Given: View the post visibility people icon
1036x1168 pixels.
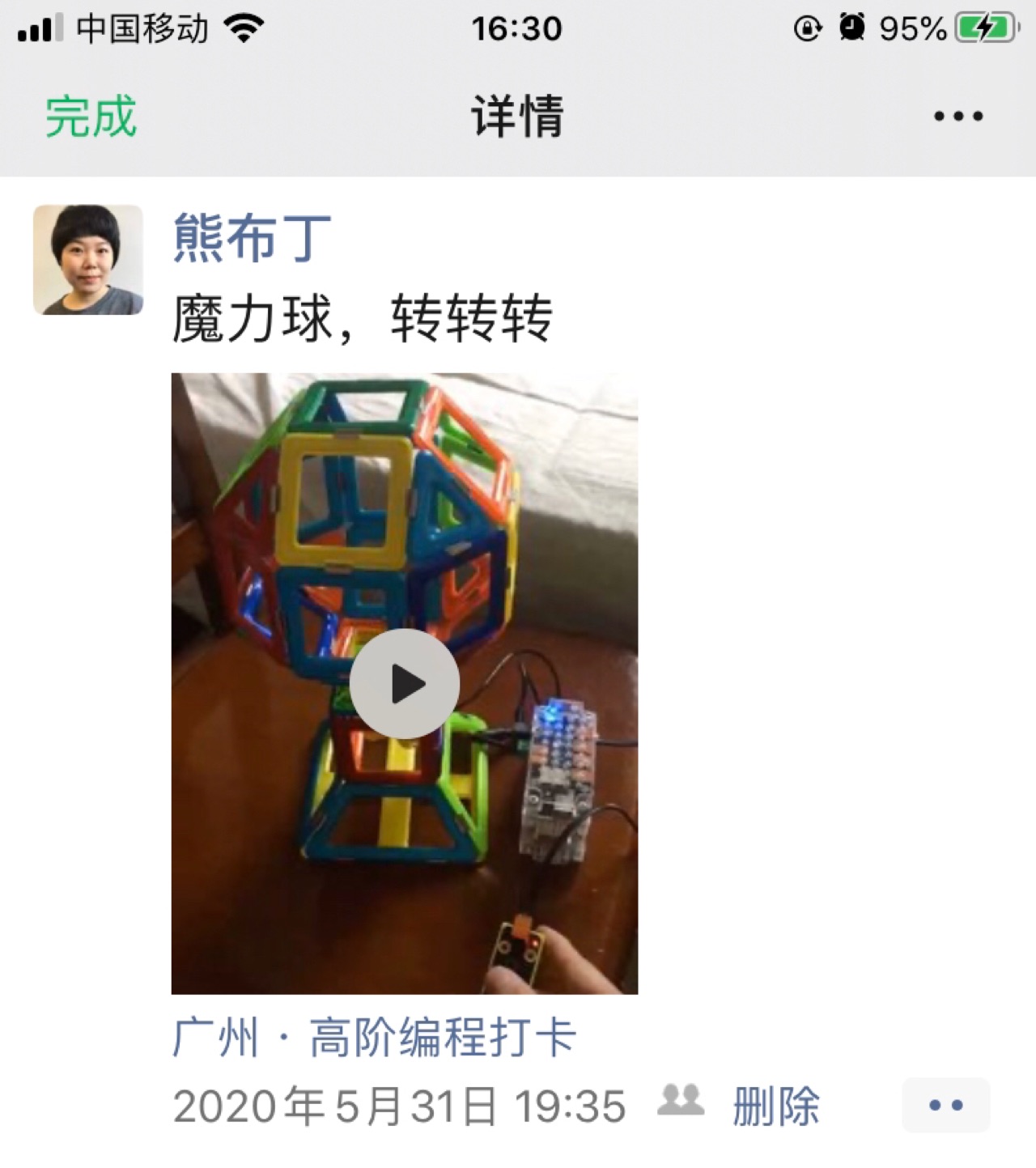Looking at the screenshot, I should pyautogui.click(x=681, y=1099).
